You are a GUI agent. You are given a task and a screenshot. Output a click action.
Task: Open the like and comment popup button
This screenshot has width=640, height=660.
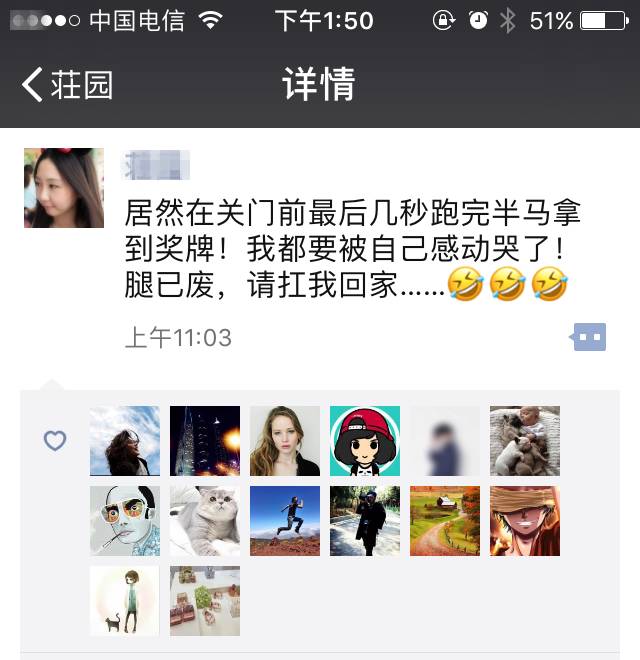tap(589, 338)
